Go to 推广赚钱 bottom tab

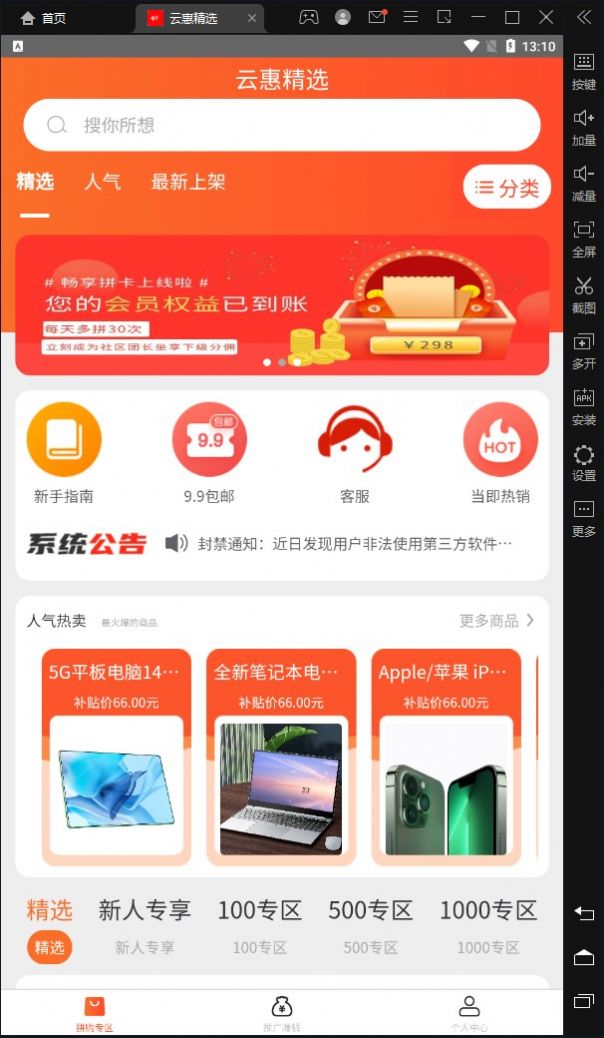pos(282,1012)
